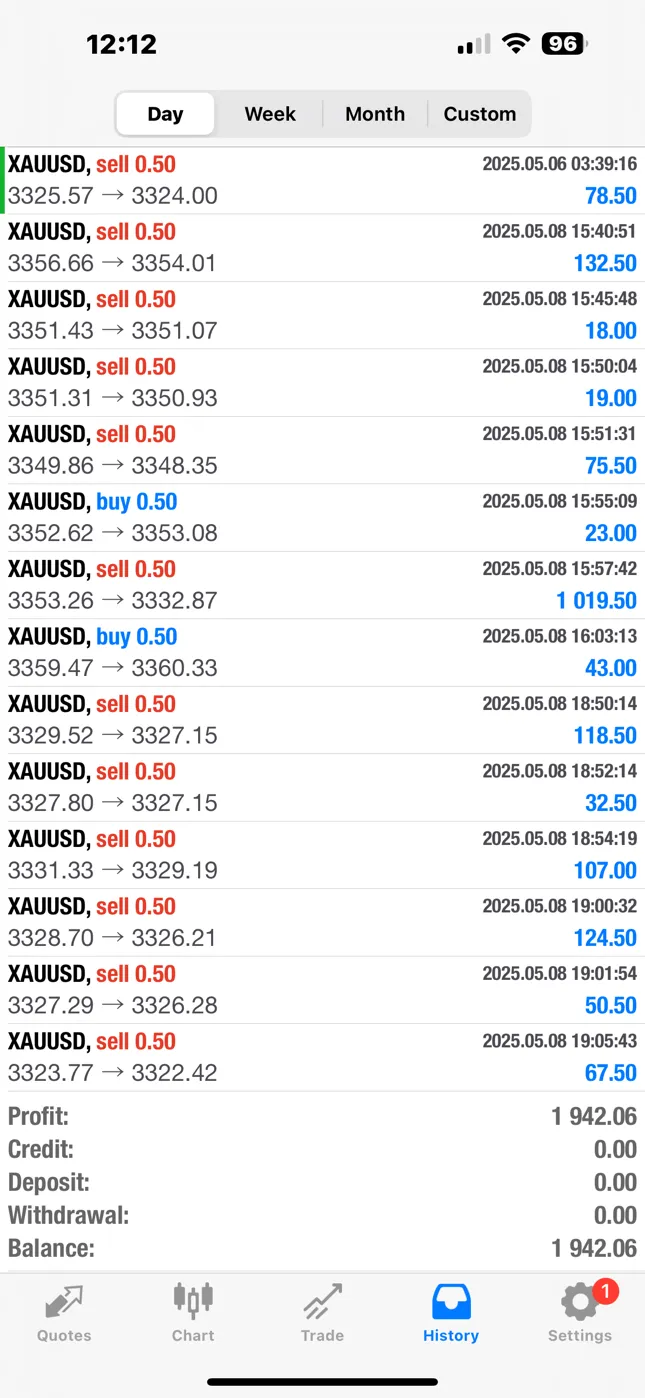Select the History tab
The image size is (645, 1398).
451,1313
